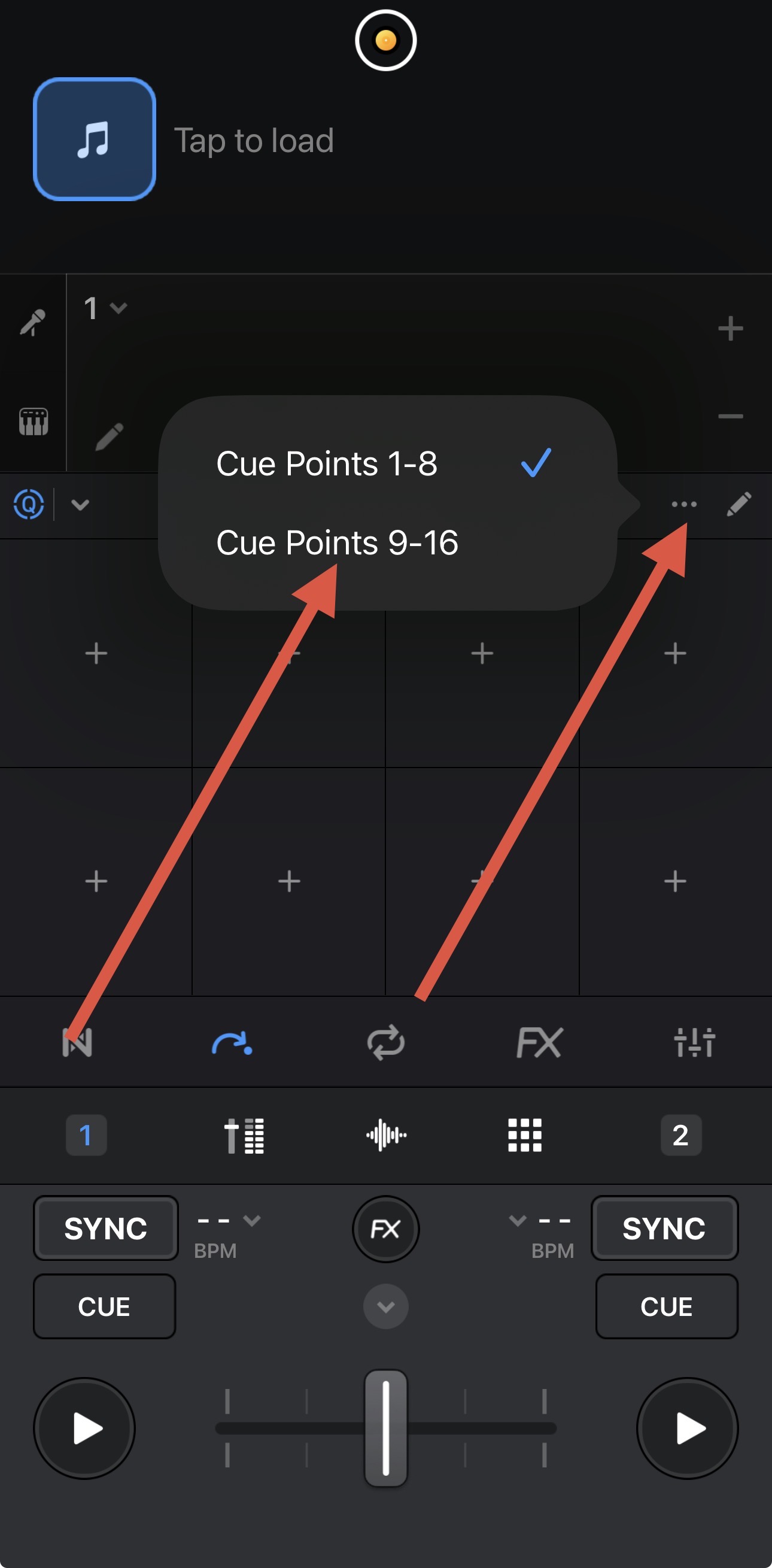
Task: Open the EQ mixer sliders tab
Action: pos(694,1042)
